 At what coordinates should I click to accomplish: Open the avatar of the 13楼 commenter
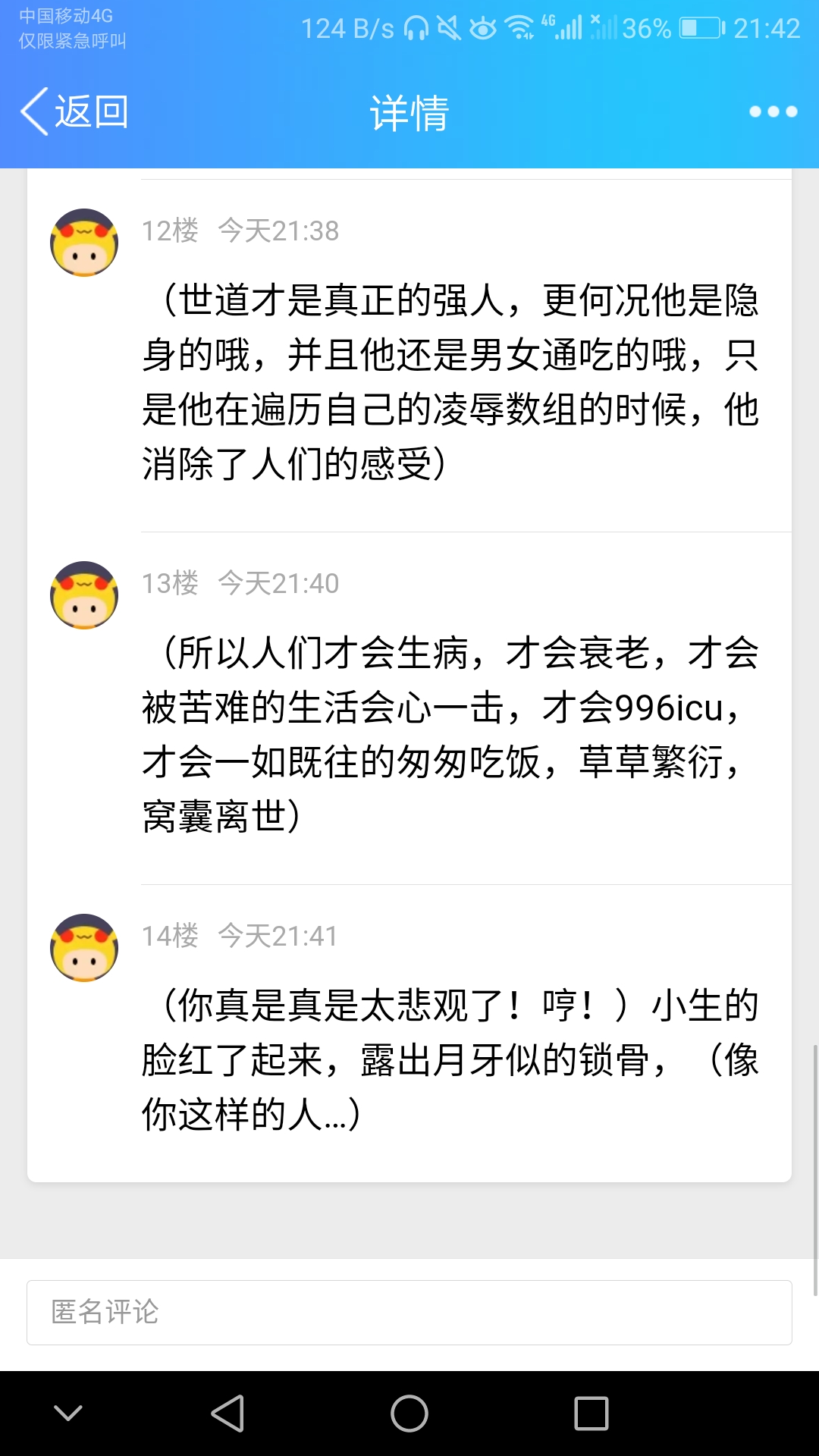click(x=84, y=595)
